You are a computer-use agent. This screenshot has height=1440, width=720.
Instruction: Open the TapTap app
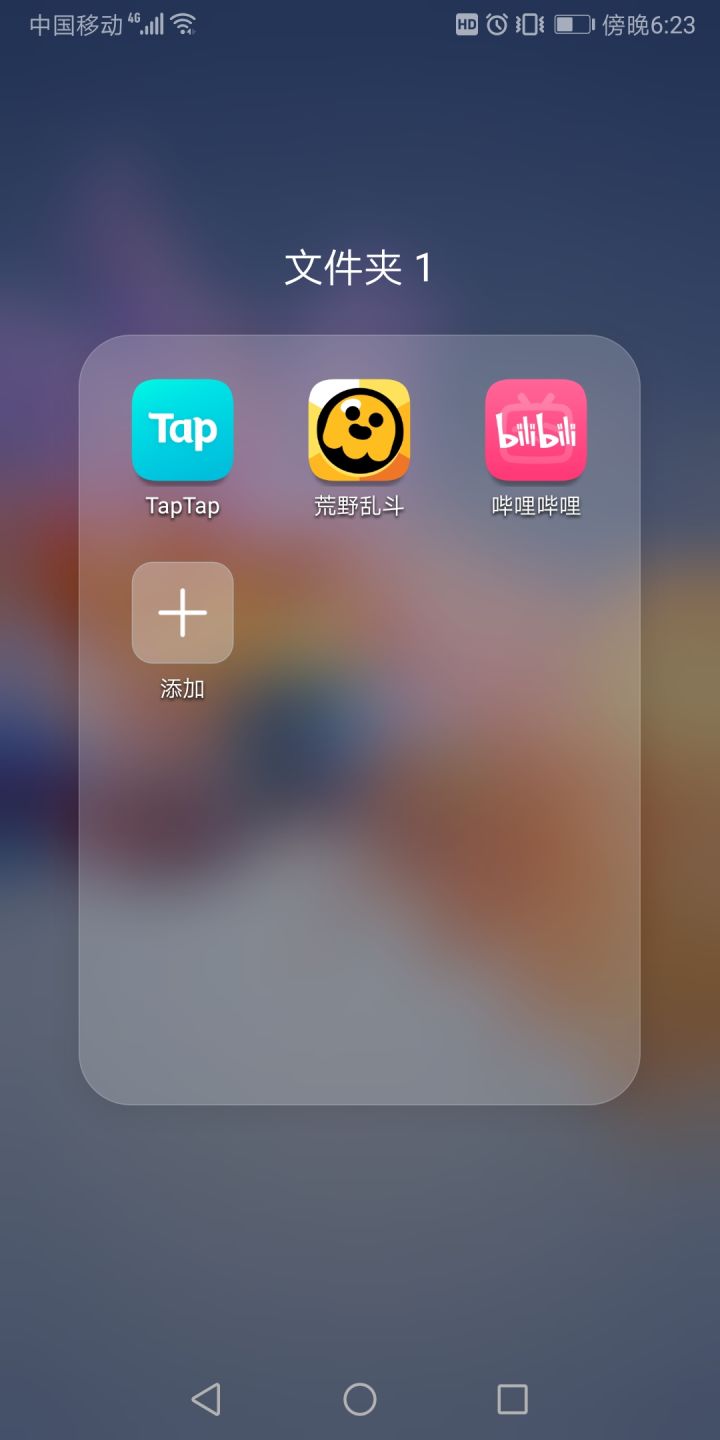coord(182,429)
